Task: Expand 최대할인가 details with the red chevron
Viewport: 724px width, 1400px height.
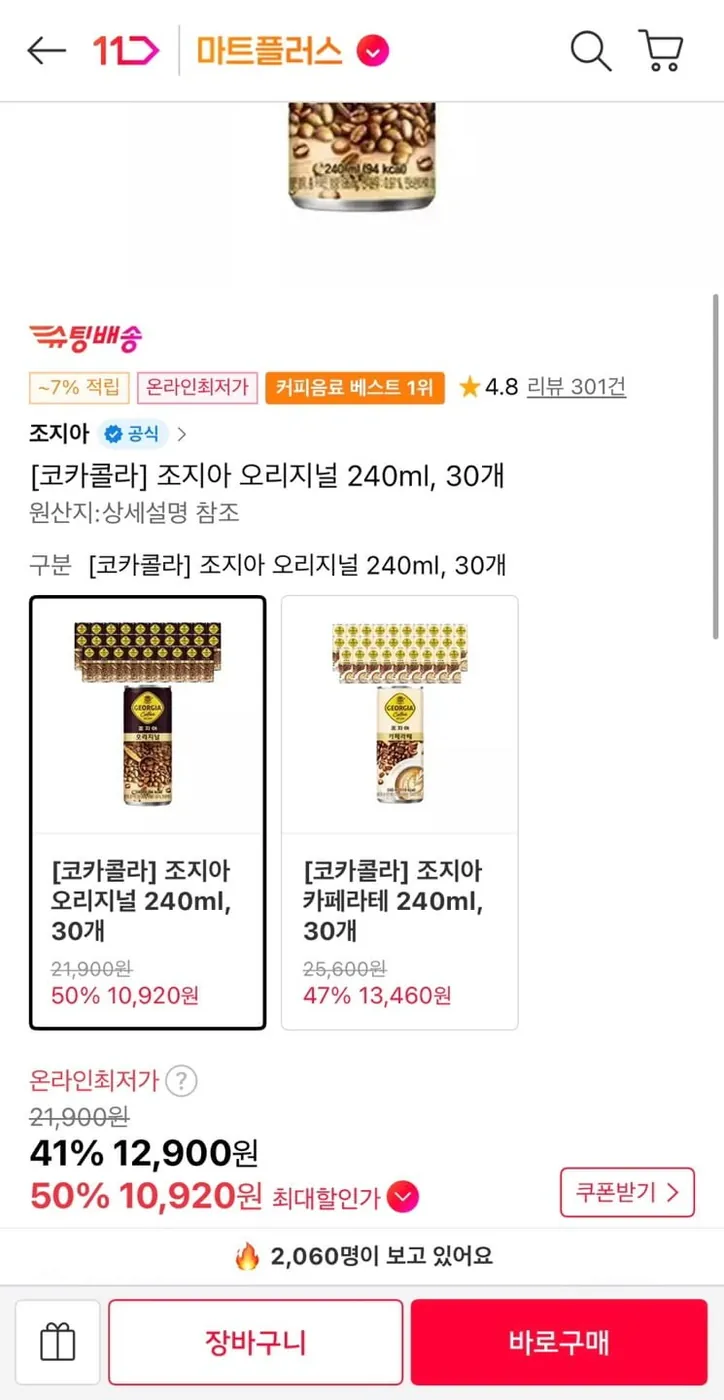Action: [x=402, y=1196]
